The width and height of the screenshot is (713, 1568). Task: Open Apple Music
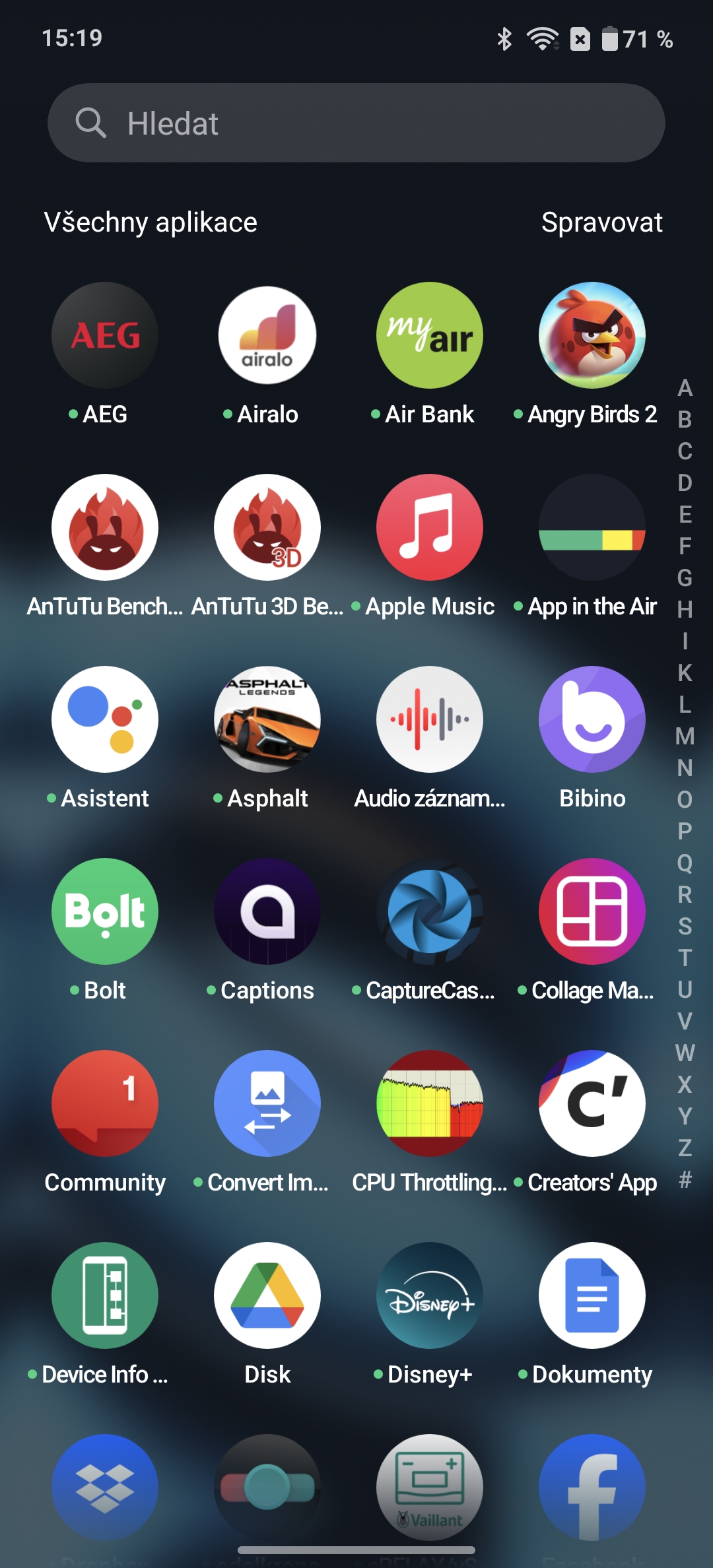(430, 528)
